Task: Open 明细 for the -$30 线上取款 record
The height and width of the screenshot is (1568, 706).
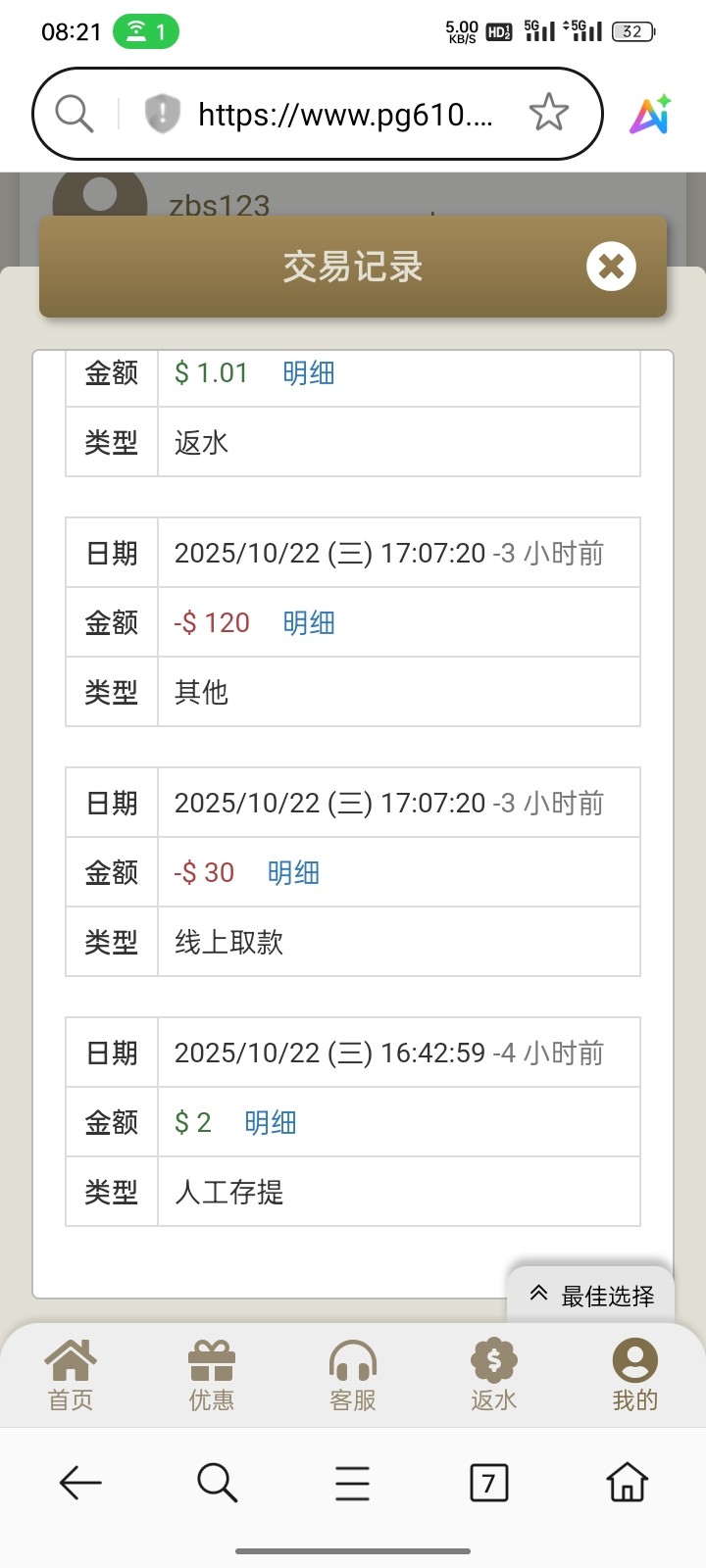Action: [x=293, y=873]
